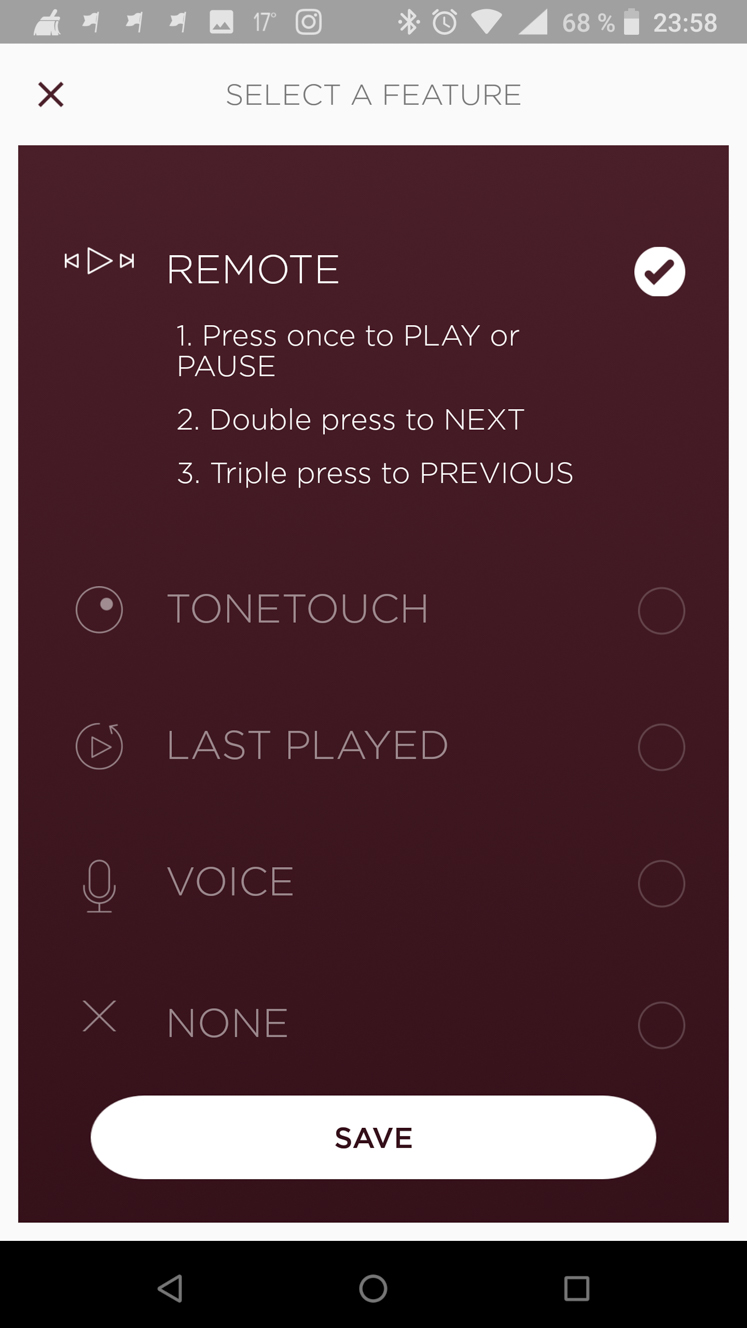Choose the TONETOUCH feature
Viewport: 747px width, 1328px height.
click(x=661, y=610)
